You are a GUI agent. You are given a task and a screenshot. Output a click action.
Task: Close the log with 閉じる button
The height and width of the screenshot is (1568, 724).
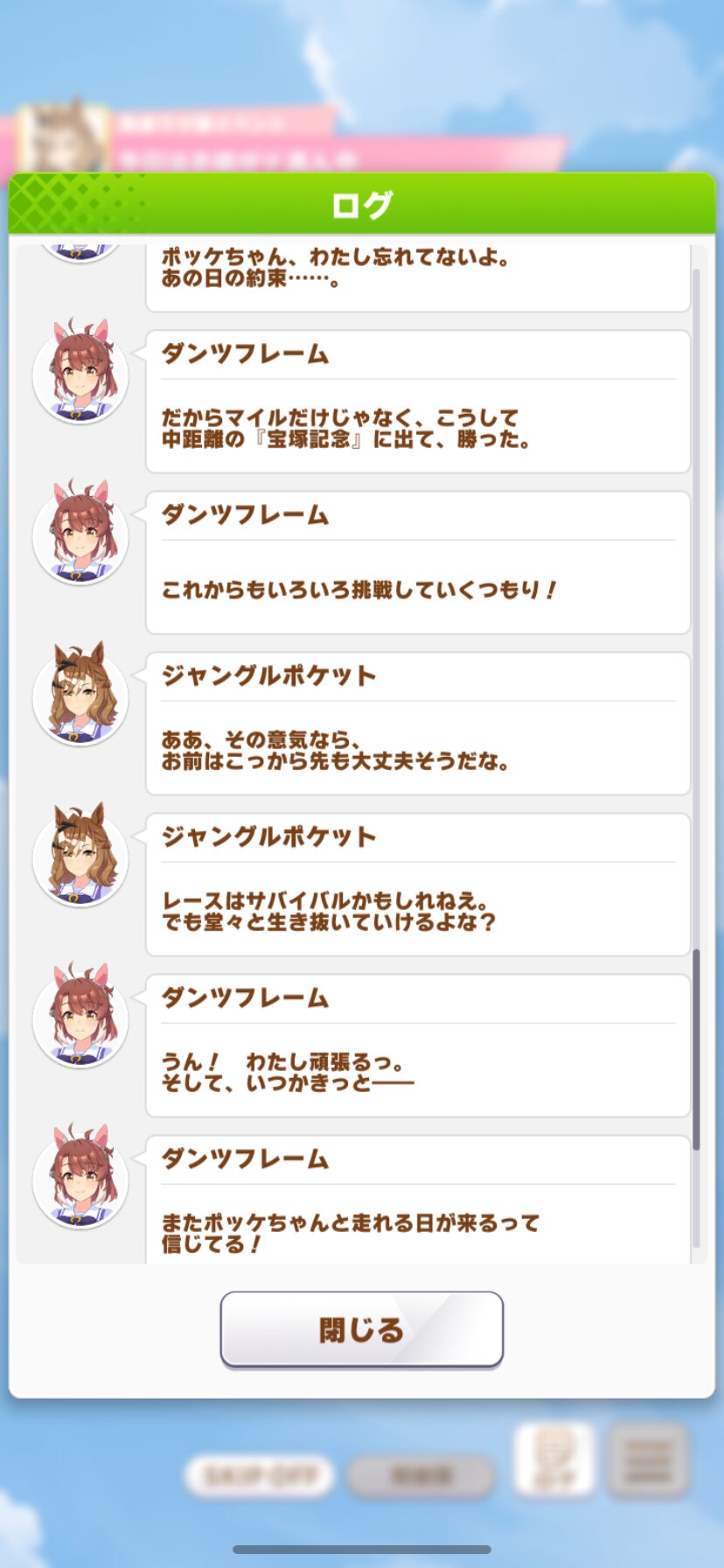[361, 1329]
